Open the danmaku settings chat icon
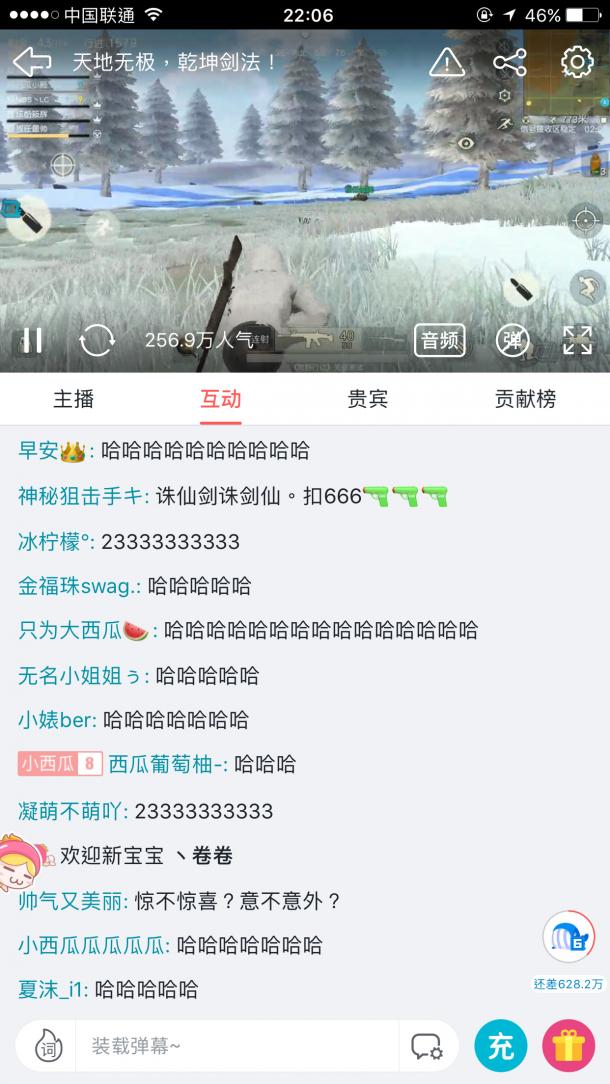 [427, 1047]
